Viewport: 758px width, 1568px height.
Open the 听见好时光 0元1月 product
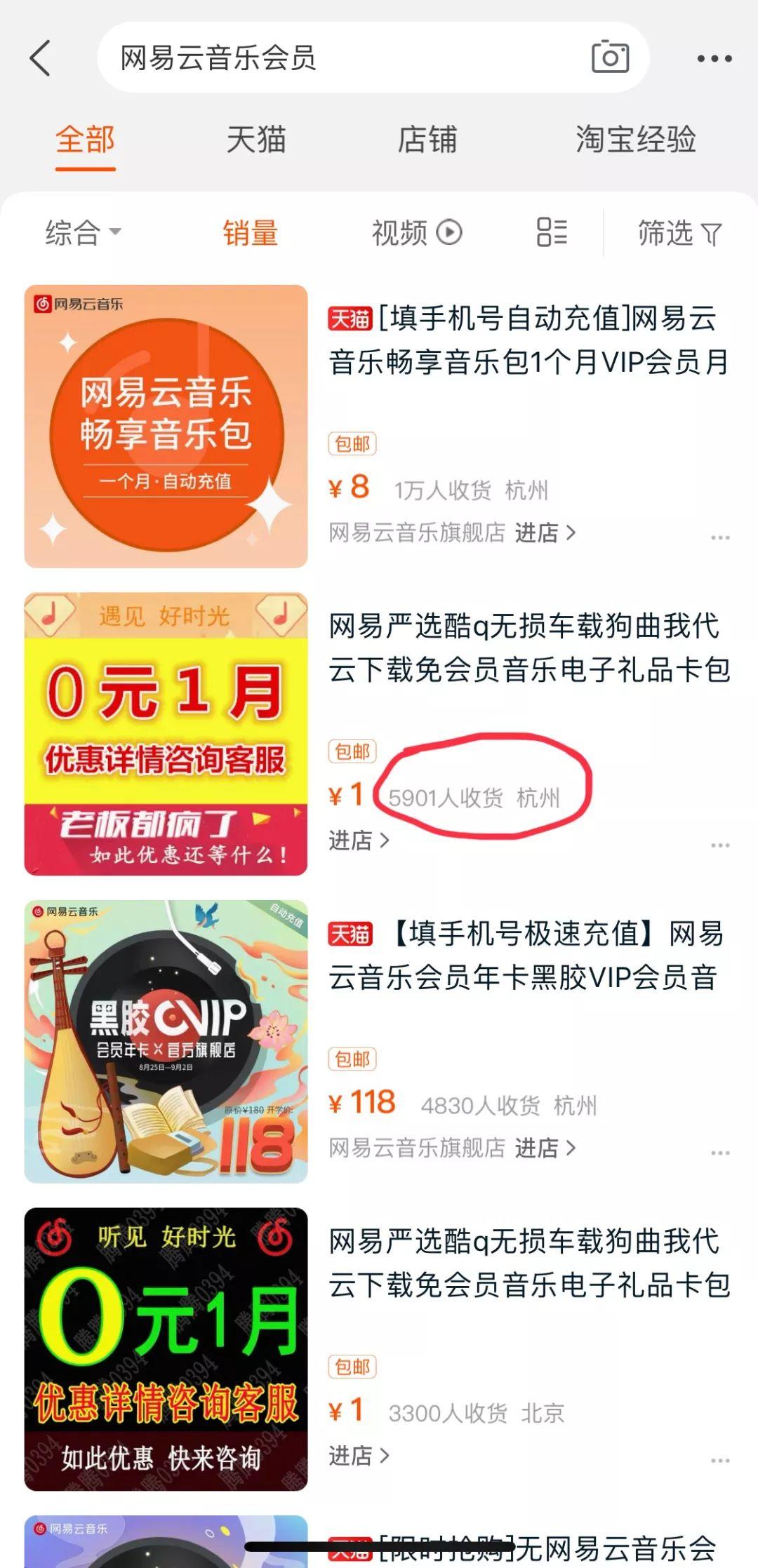point(166,1349)
